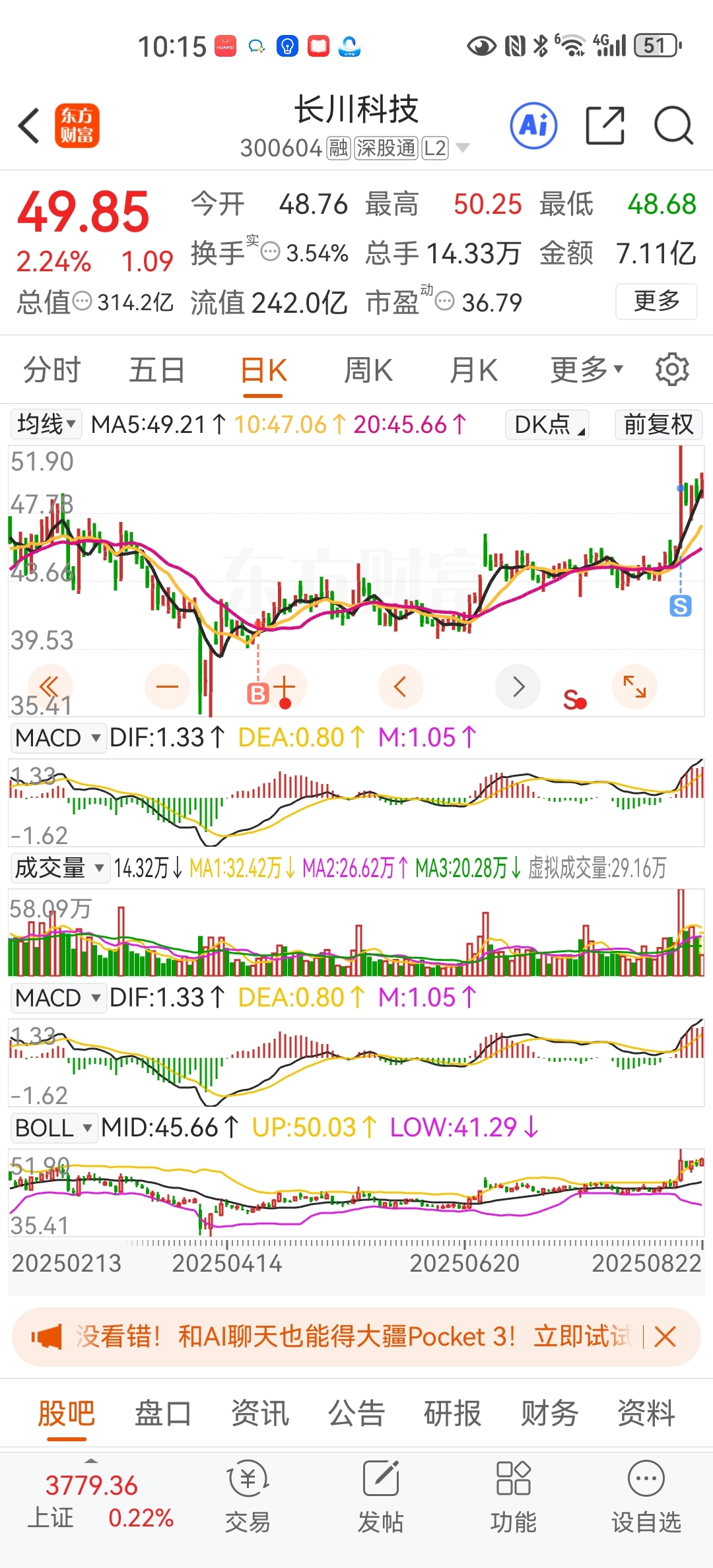The image size is (713, 1568).
Task: Select the 月K tab
Action: pos(473,370)
